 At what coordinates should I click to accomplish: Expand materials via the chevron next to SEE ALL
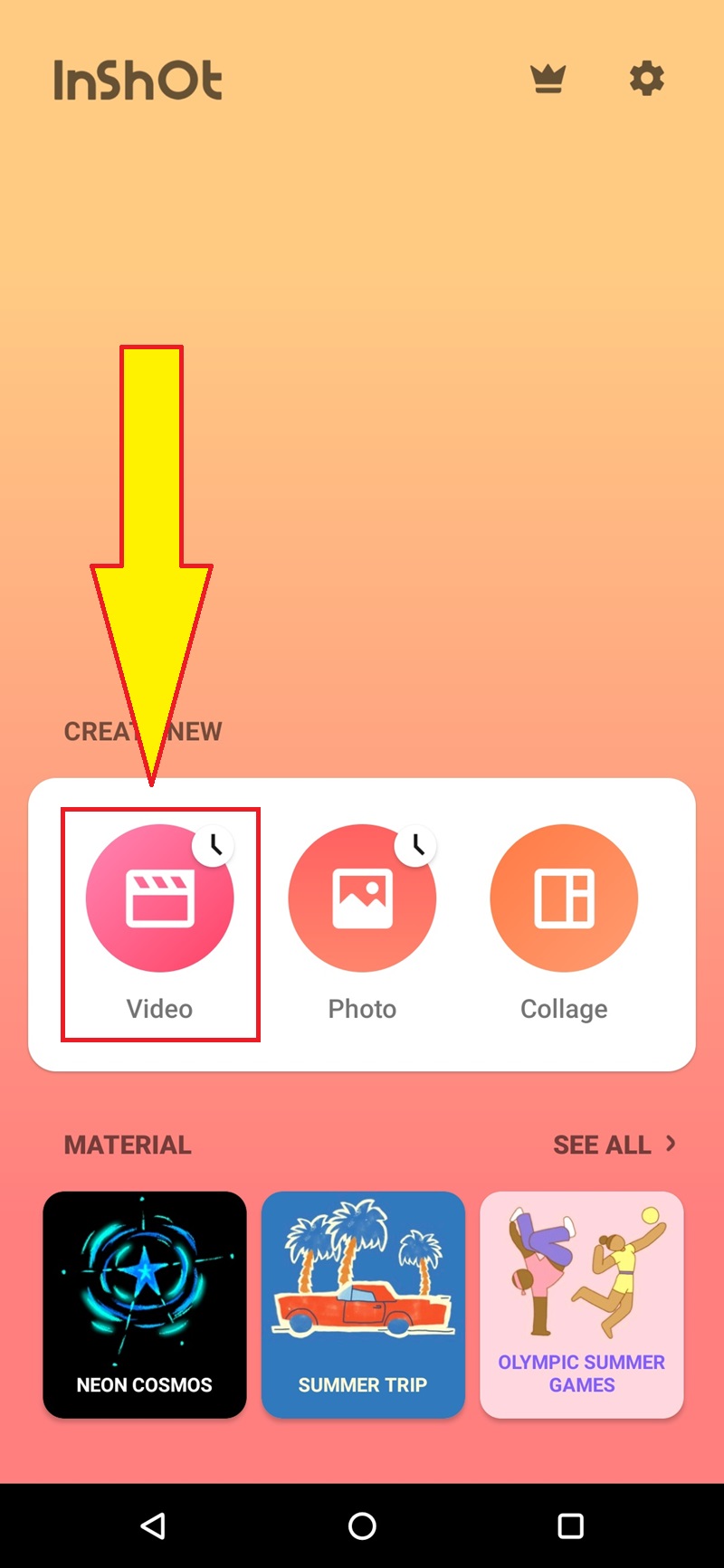[671, 1143]
